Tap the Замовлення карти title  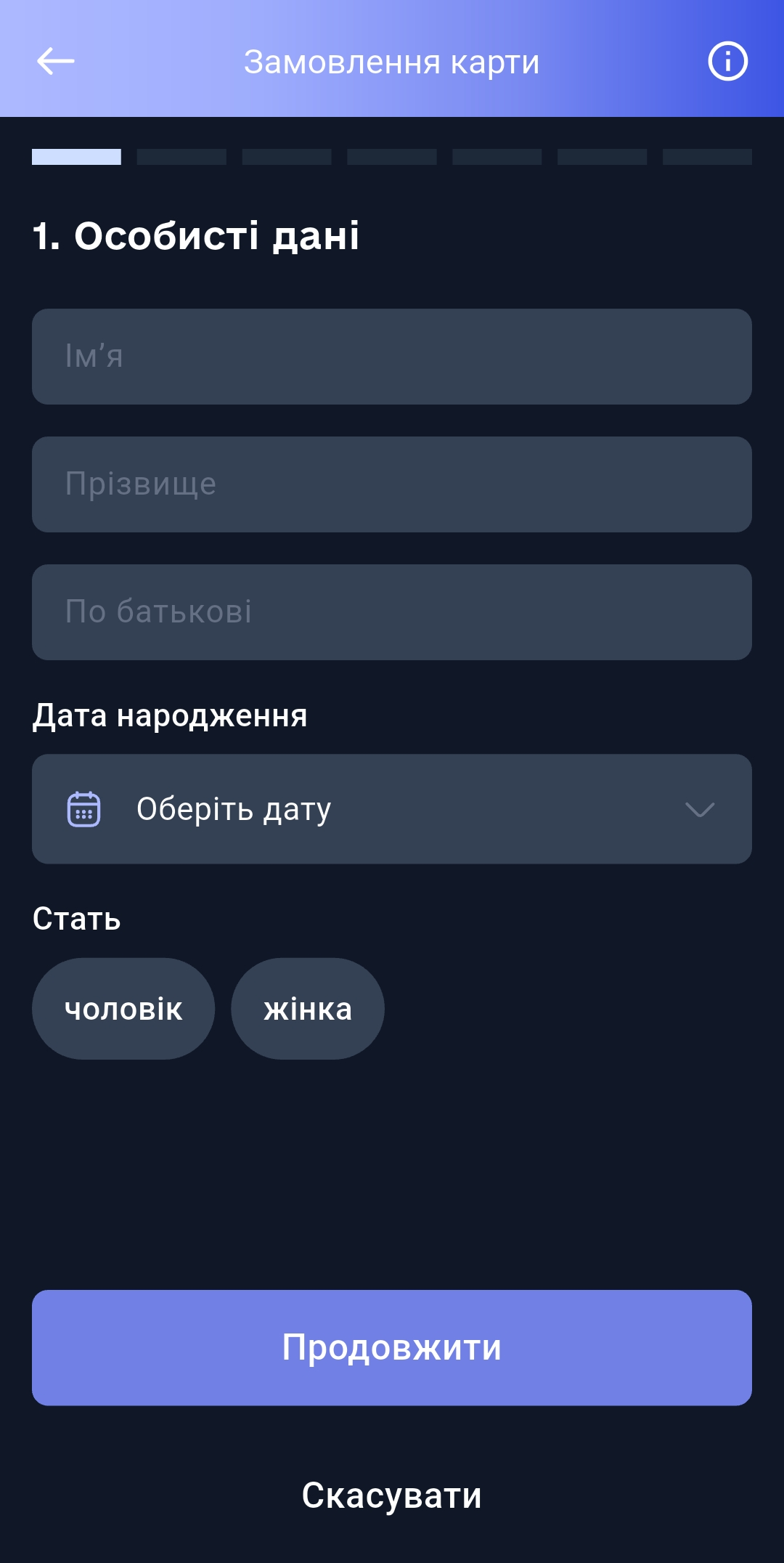392,61
